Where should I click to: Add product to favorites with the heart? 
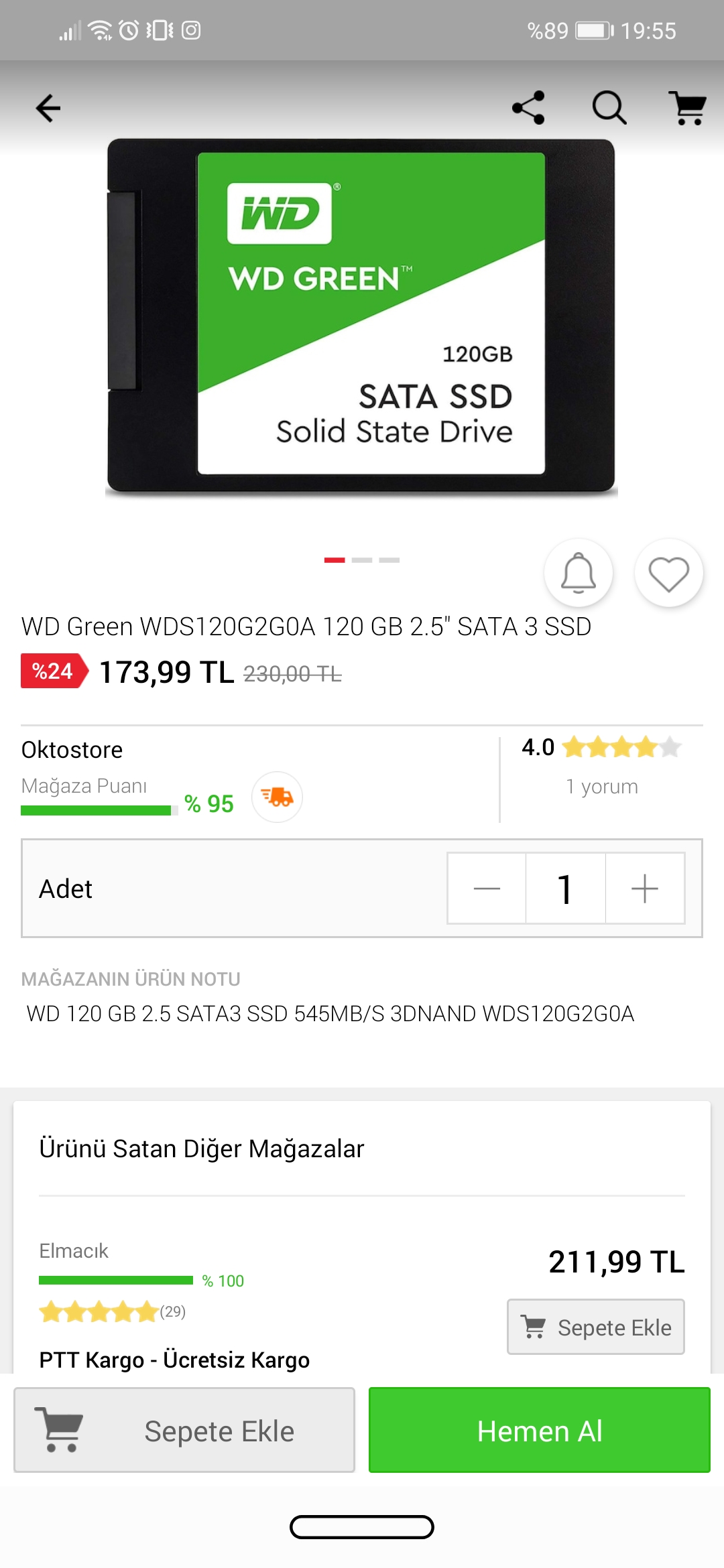668,574
